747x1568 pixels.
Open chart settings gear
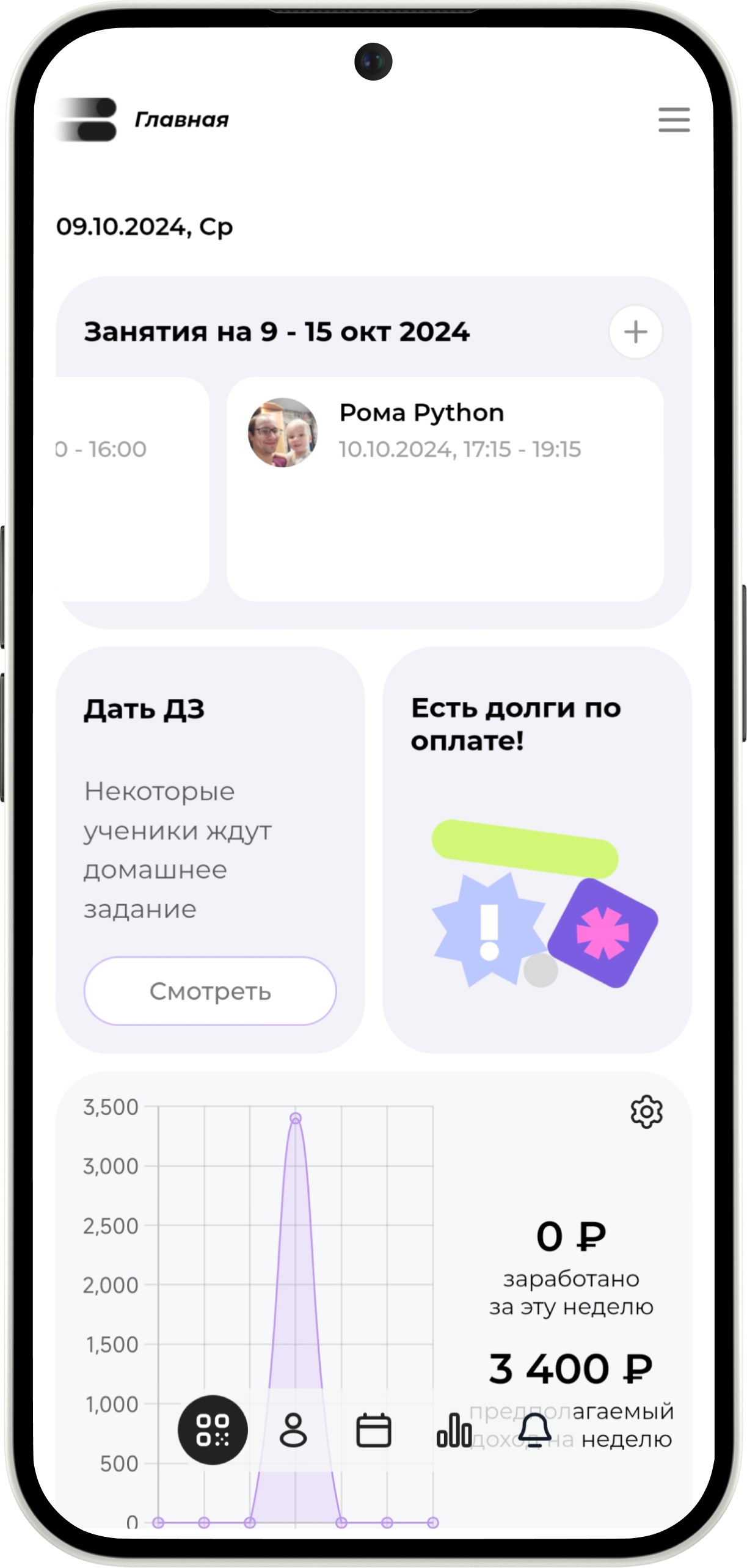point(646,1112)
